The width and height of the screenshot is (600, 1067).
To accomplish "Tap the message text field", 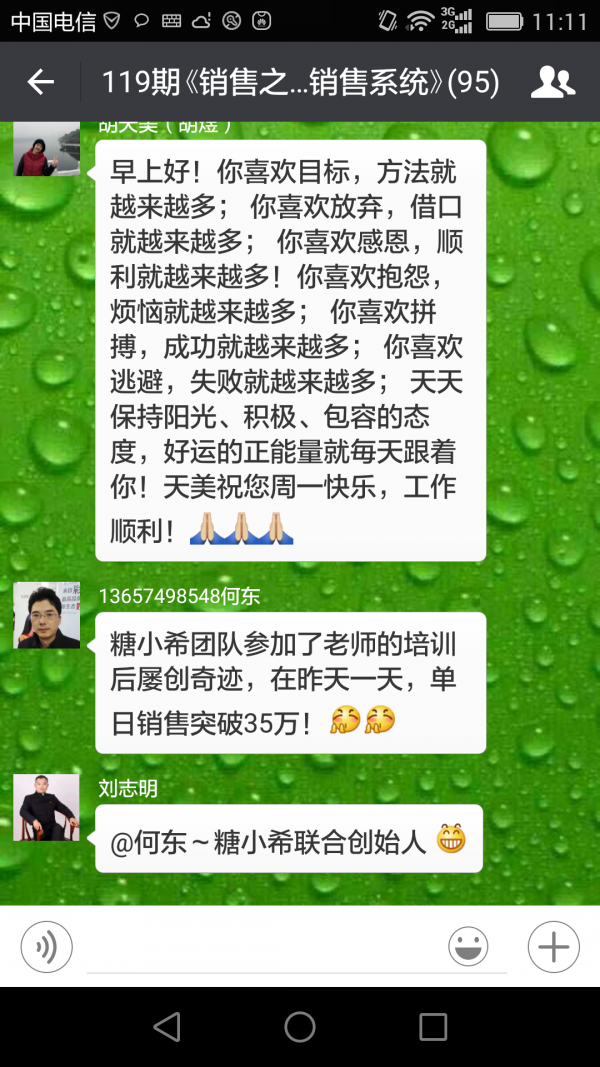I will [x=260, y=948].
